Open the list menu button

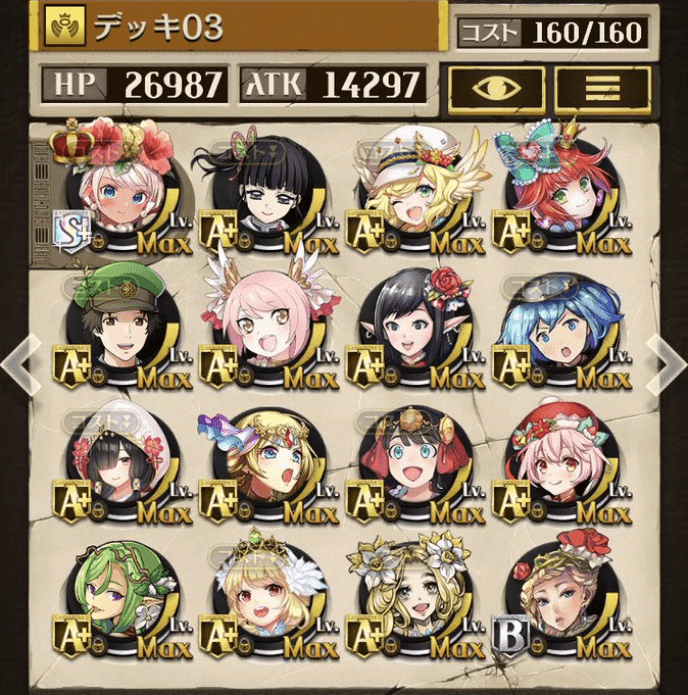point(602,89)
